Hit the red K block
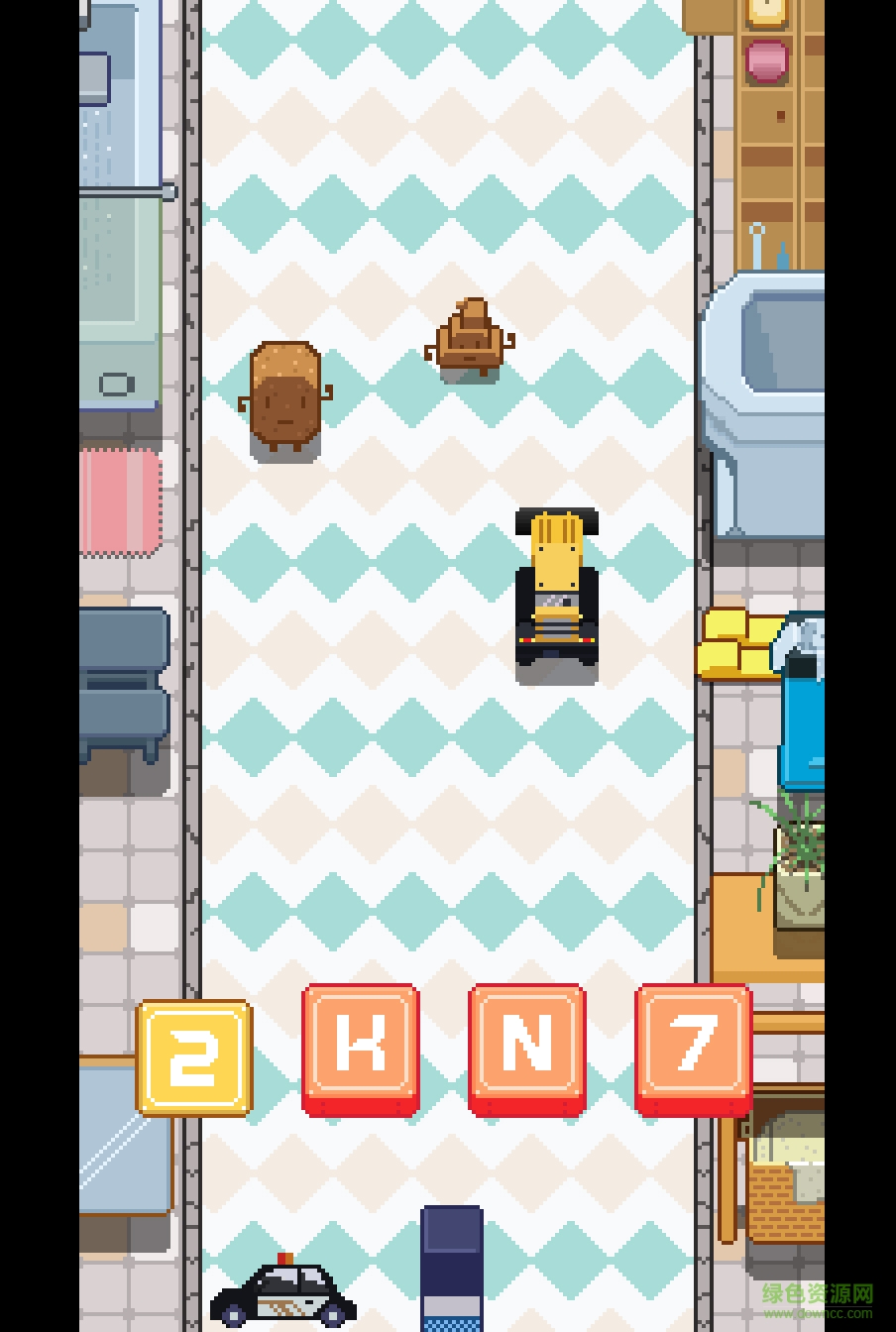Viewport: 896px width, 1332px height. pos(361,1049)
